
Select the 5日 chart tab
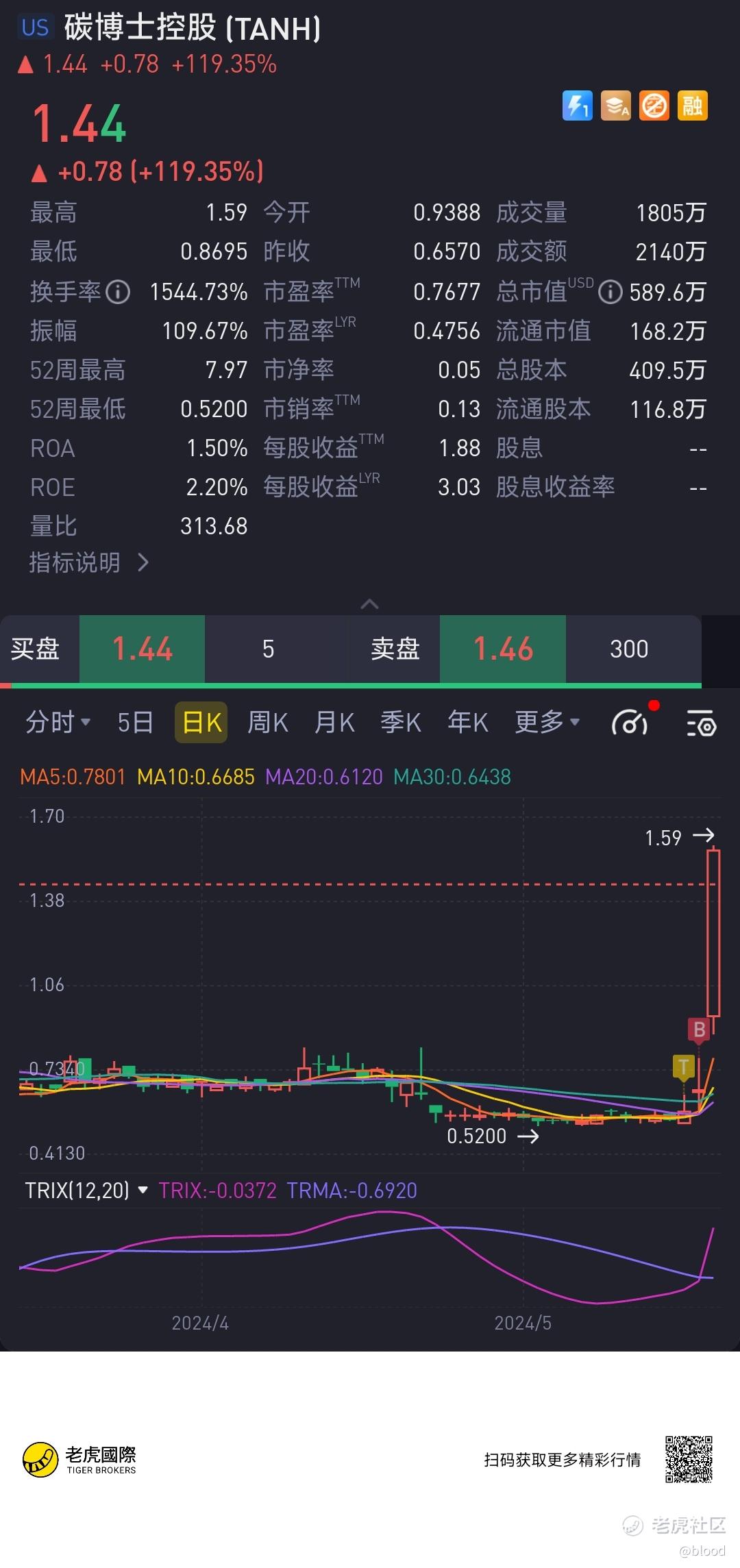(135, 722)
